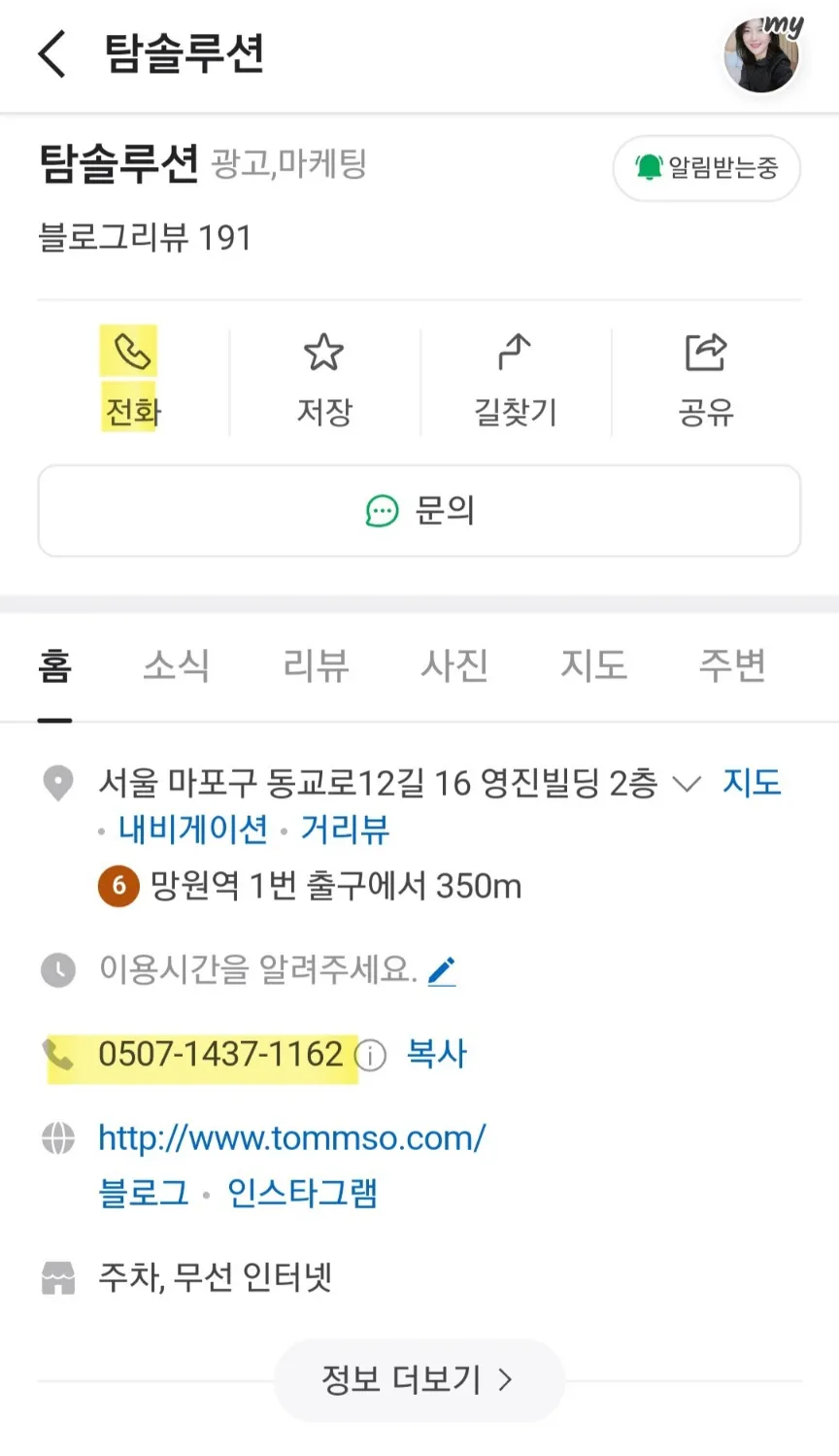The image size is (839, 1456).
Task: Open the my profile avatar
Action: coord(762,55)
